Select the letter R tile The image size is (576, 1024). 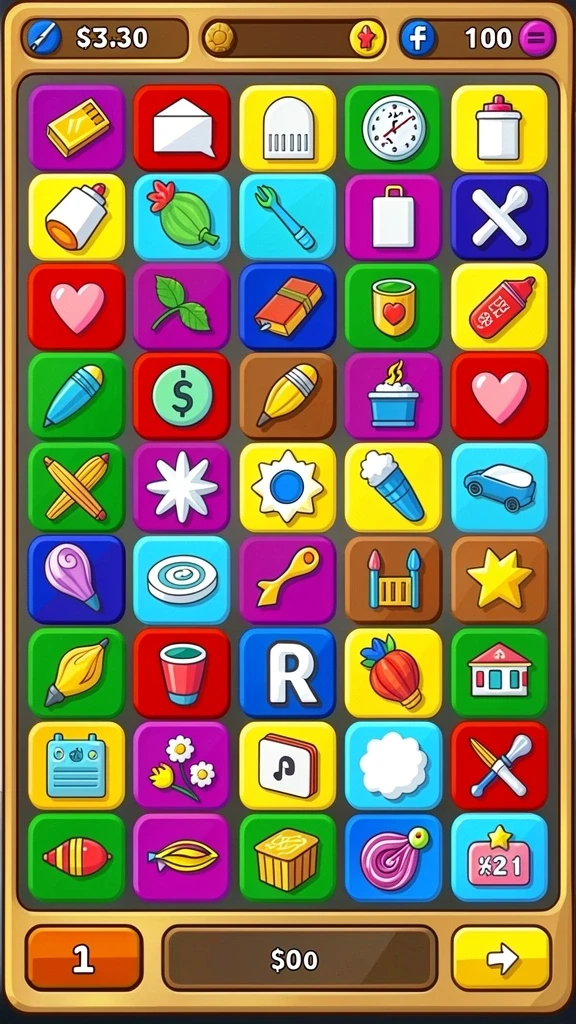[287, 673]
